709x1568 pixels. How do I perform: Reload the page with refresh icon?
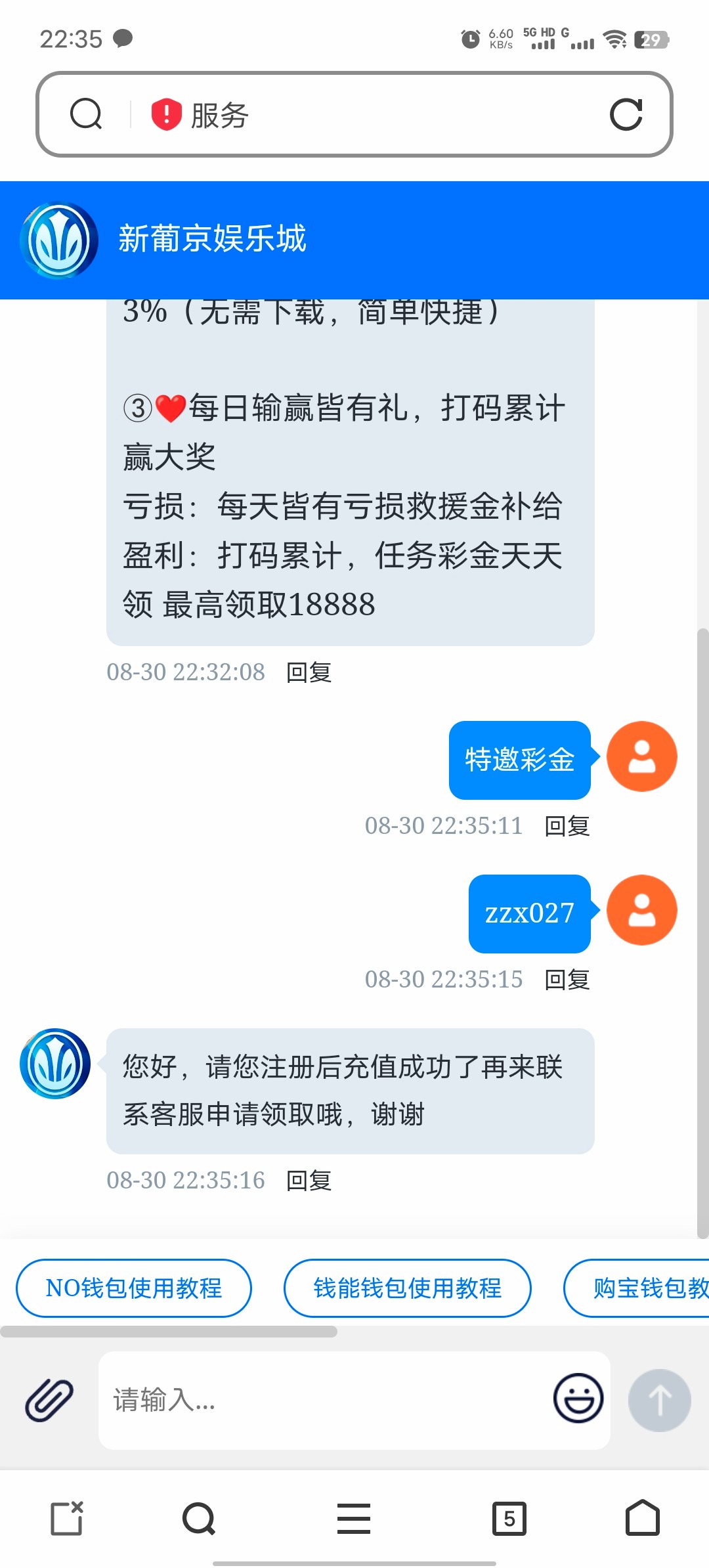[626, 115]
